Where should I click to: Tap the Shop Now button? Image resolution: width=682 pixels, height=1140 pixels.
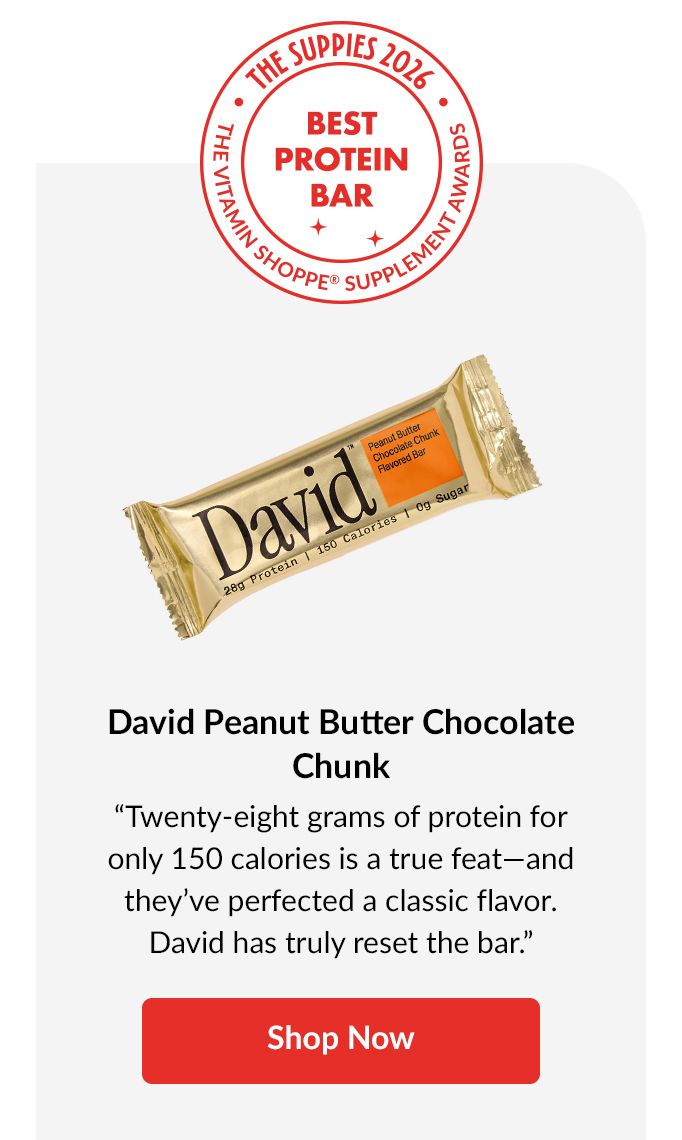pyautogui.click(x=340, y=1040)
